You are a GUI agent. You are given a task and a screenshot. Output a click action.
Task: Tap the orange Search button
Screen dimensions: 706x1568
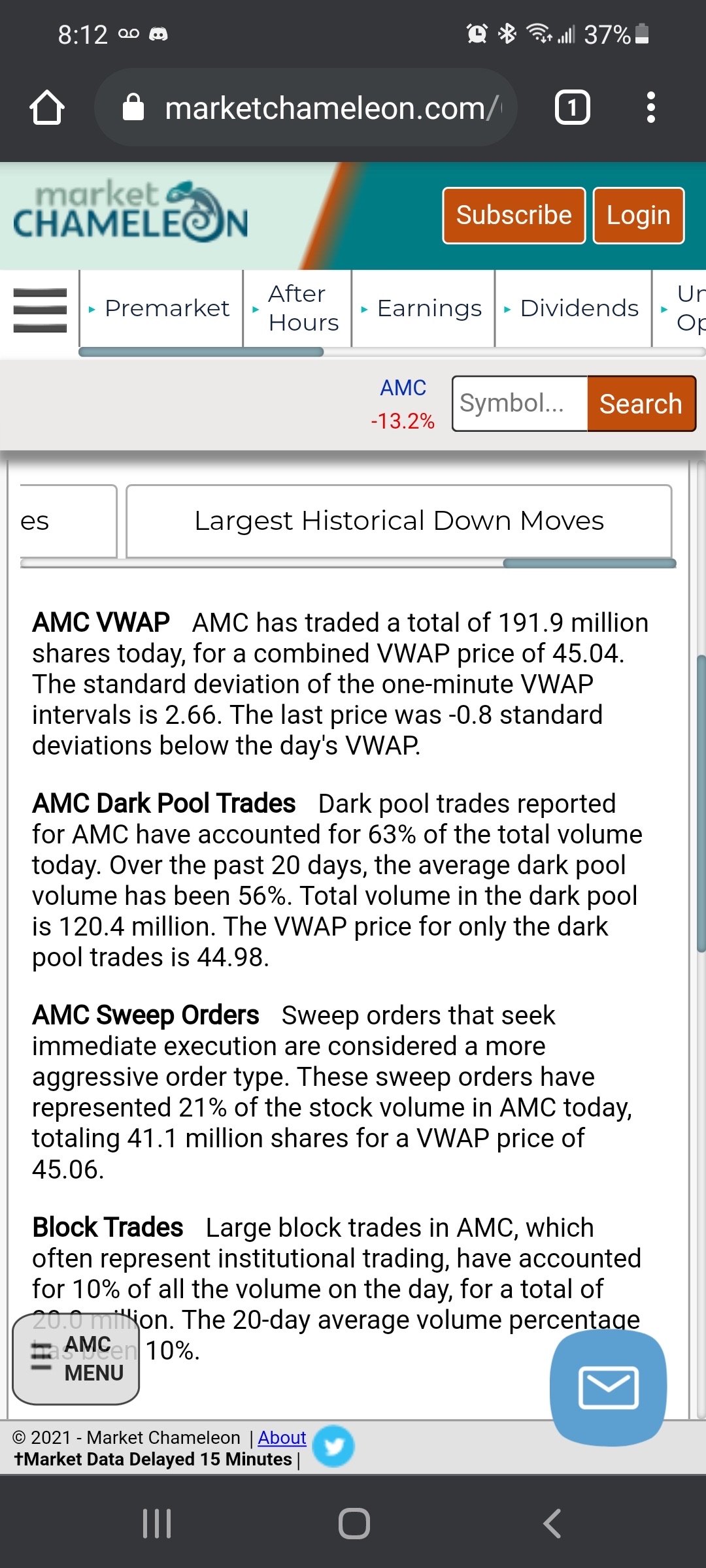(x=641, y=404)
